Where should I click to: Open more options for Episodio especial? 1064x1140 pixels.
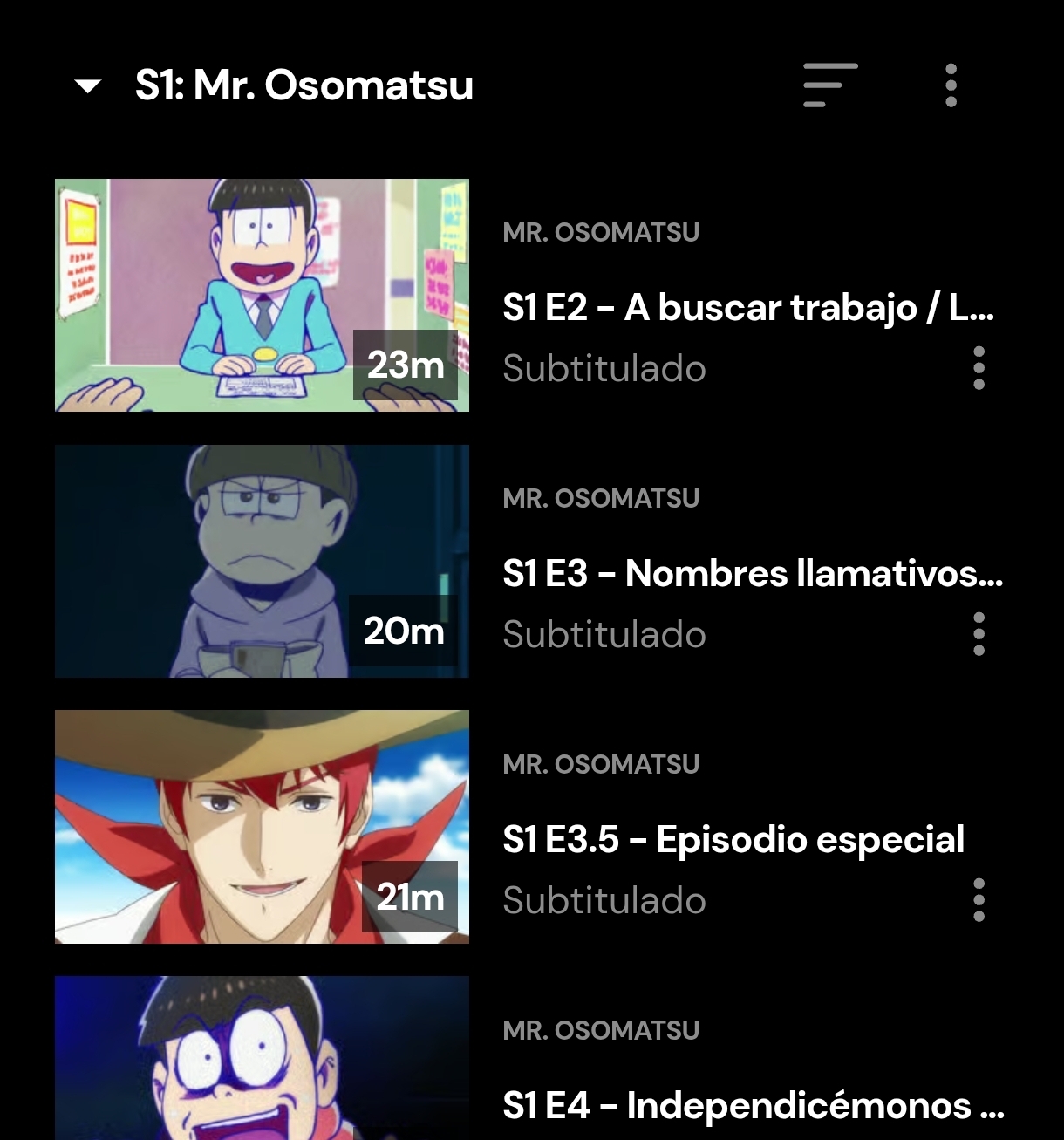pos(979,900)
